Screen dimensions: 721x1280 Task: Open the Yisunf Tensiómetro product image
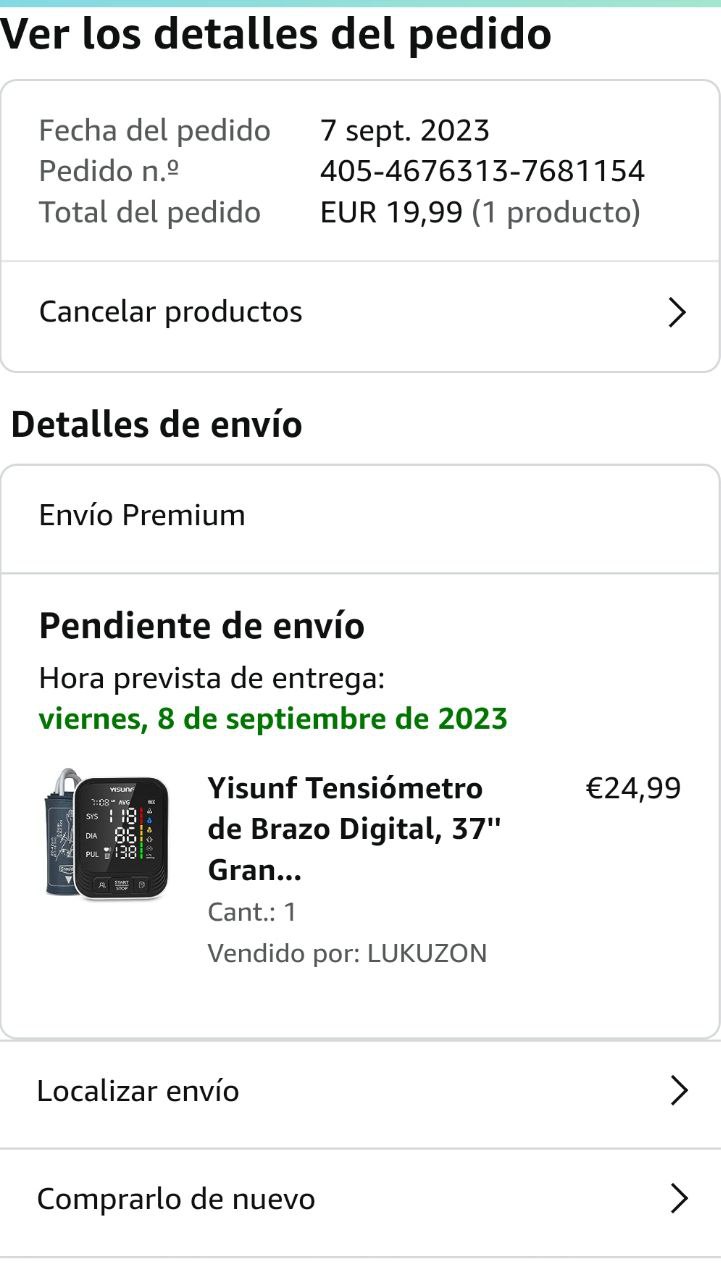(x=107, y=833)
